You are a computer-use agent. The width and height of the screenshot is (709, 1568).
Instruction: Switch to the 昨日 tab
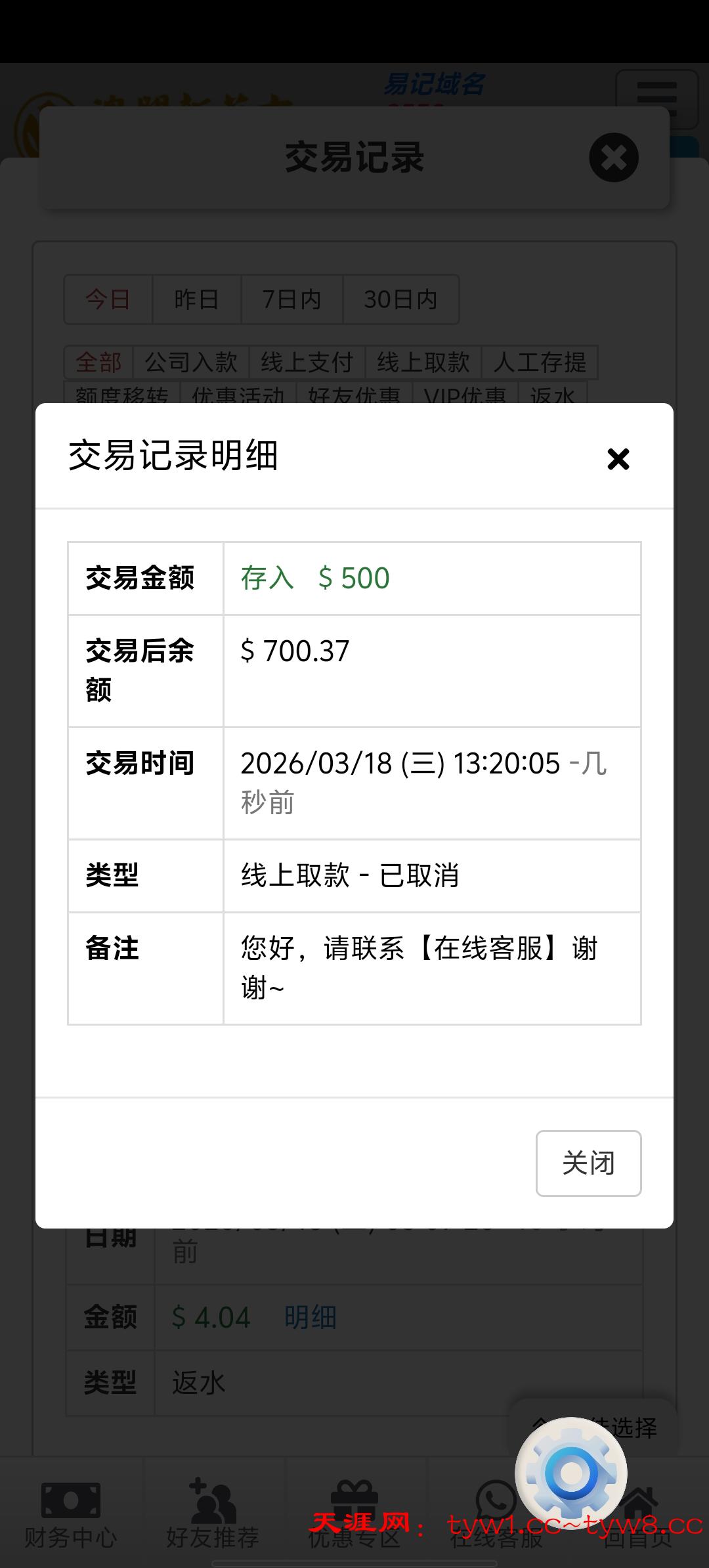196,299
